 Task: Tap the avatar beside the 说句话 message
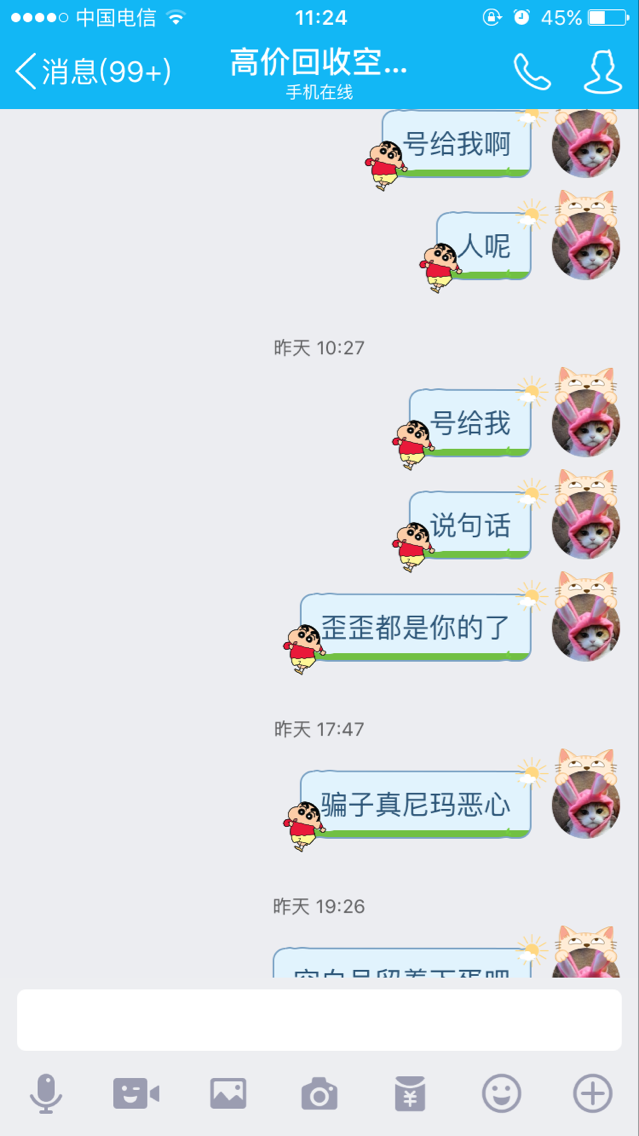[x=585, y=525]
